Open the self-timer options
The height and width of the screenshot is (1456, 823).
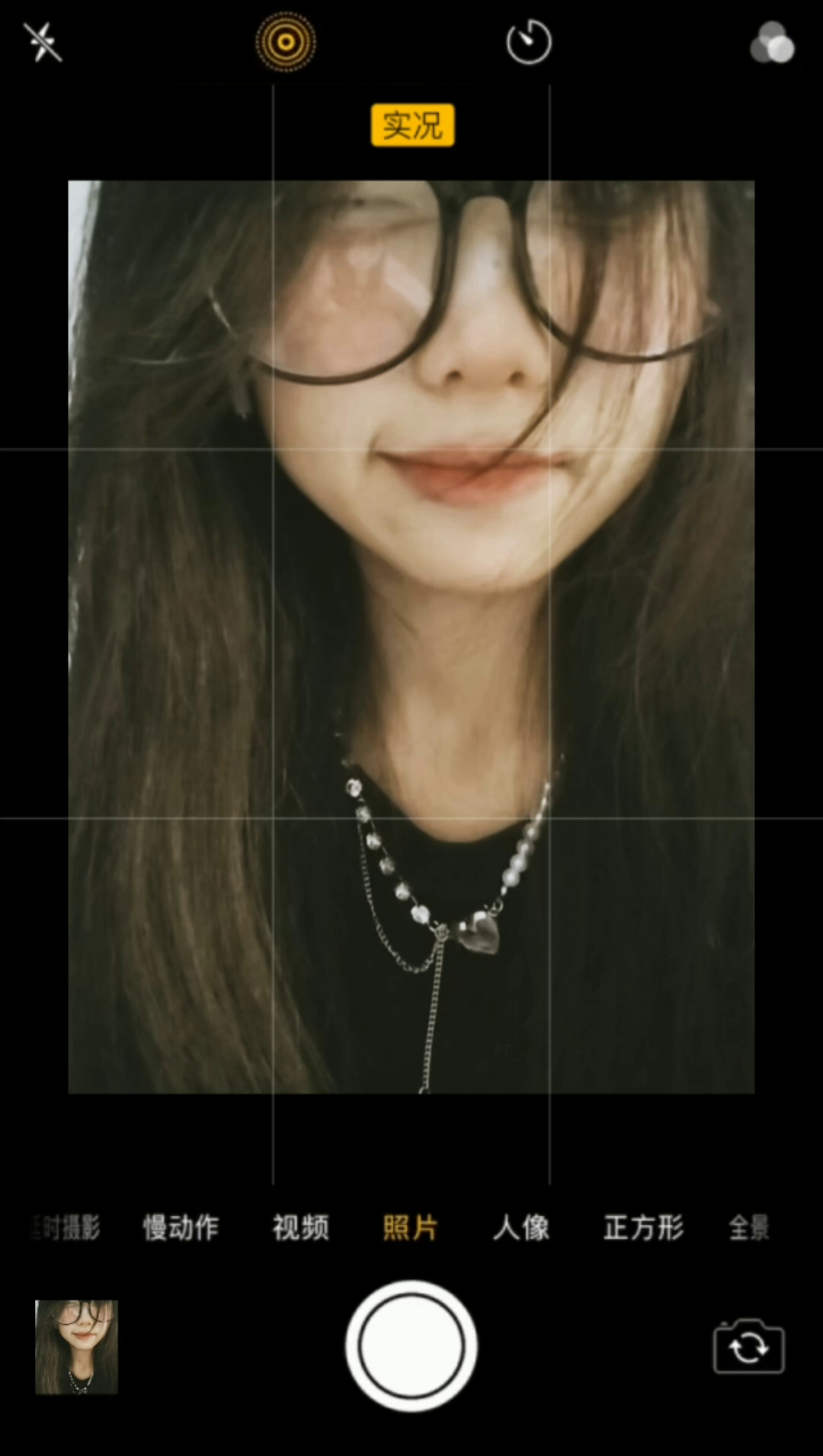coord(529,43)
